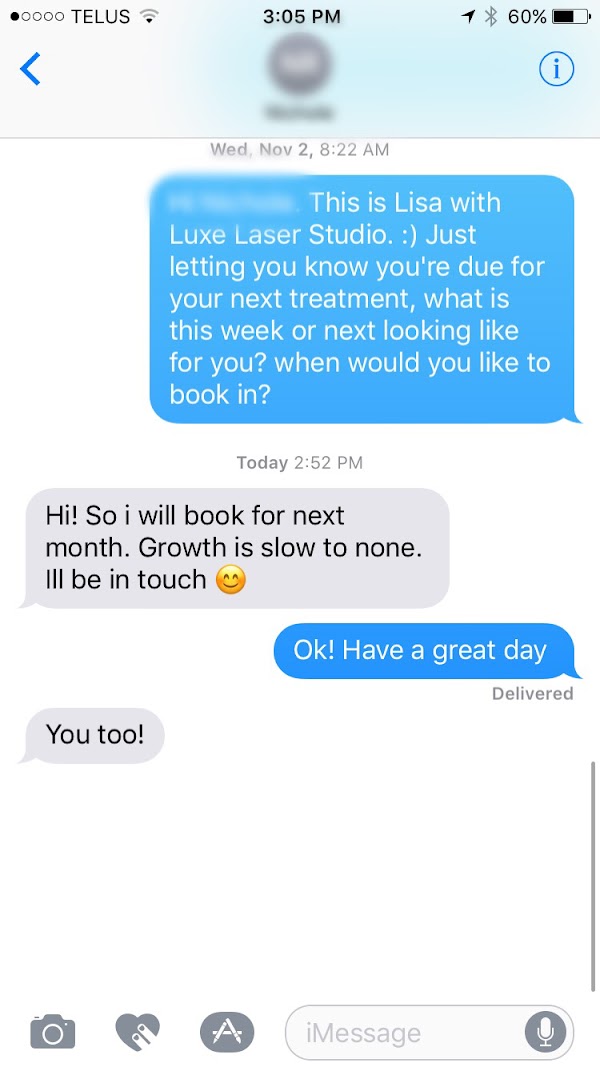Tap the blurred contact avatar at top

click(299, 65)
